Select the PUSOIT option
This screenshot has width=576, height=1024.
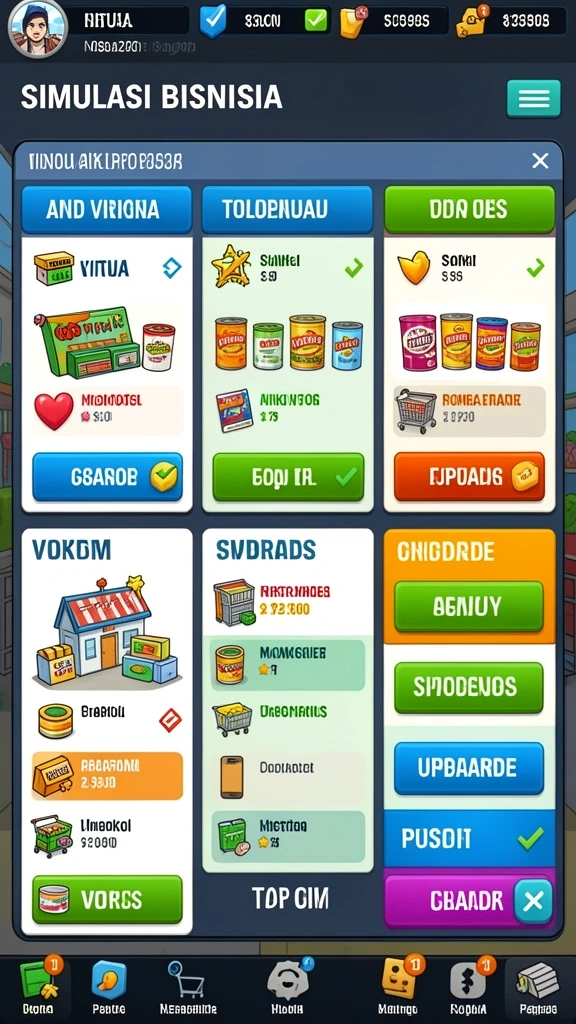pyautogui.click(x=469, y=839)
